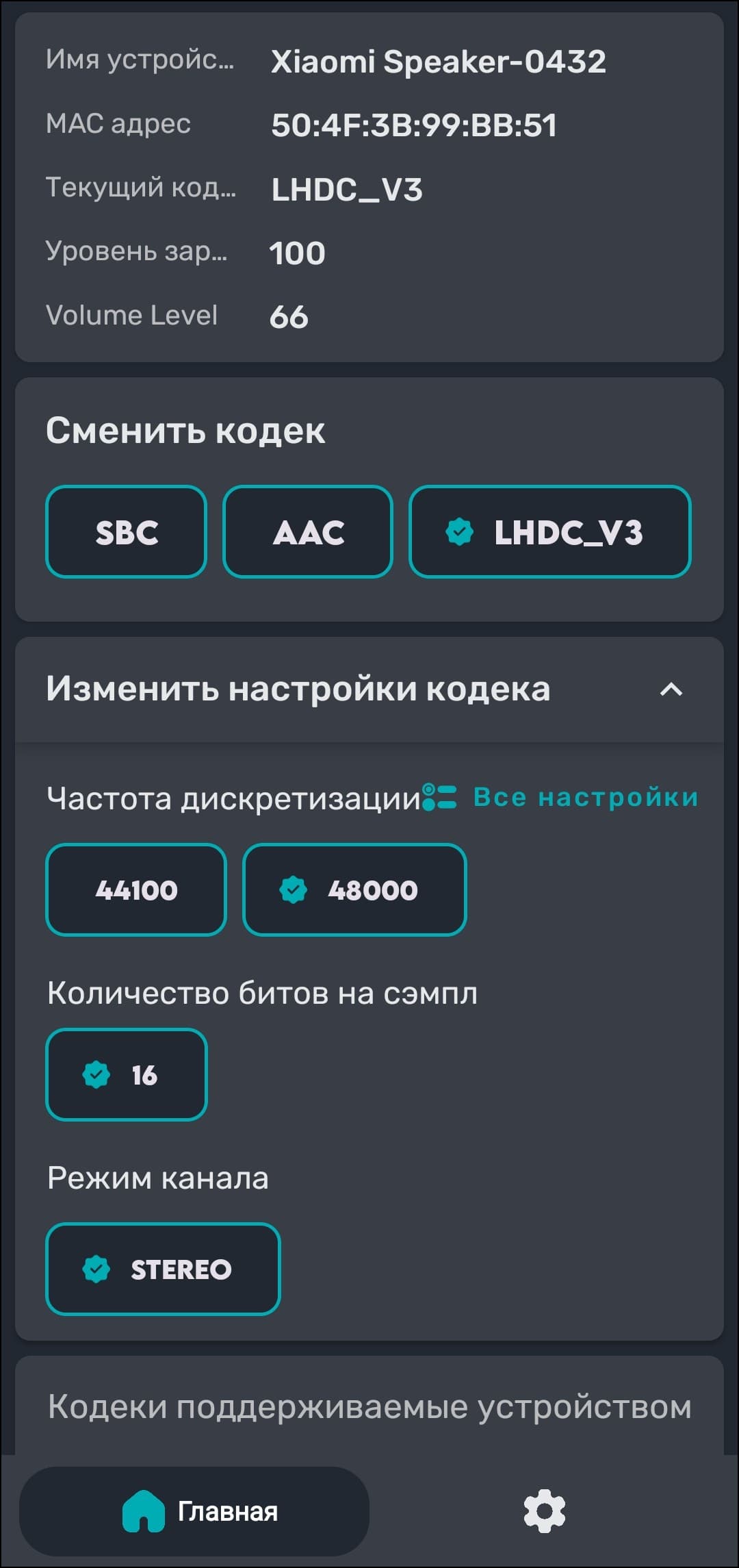
Task: Select the 48000 sample rate
Action: 354,890
